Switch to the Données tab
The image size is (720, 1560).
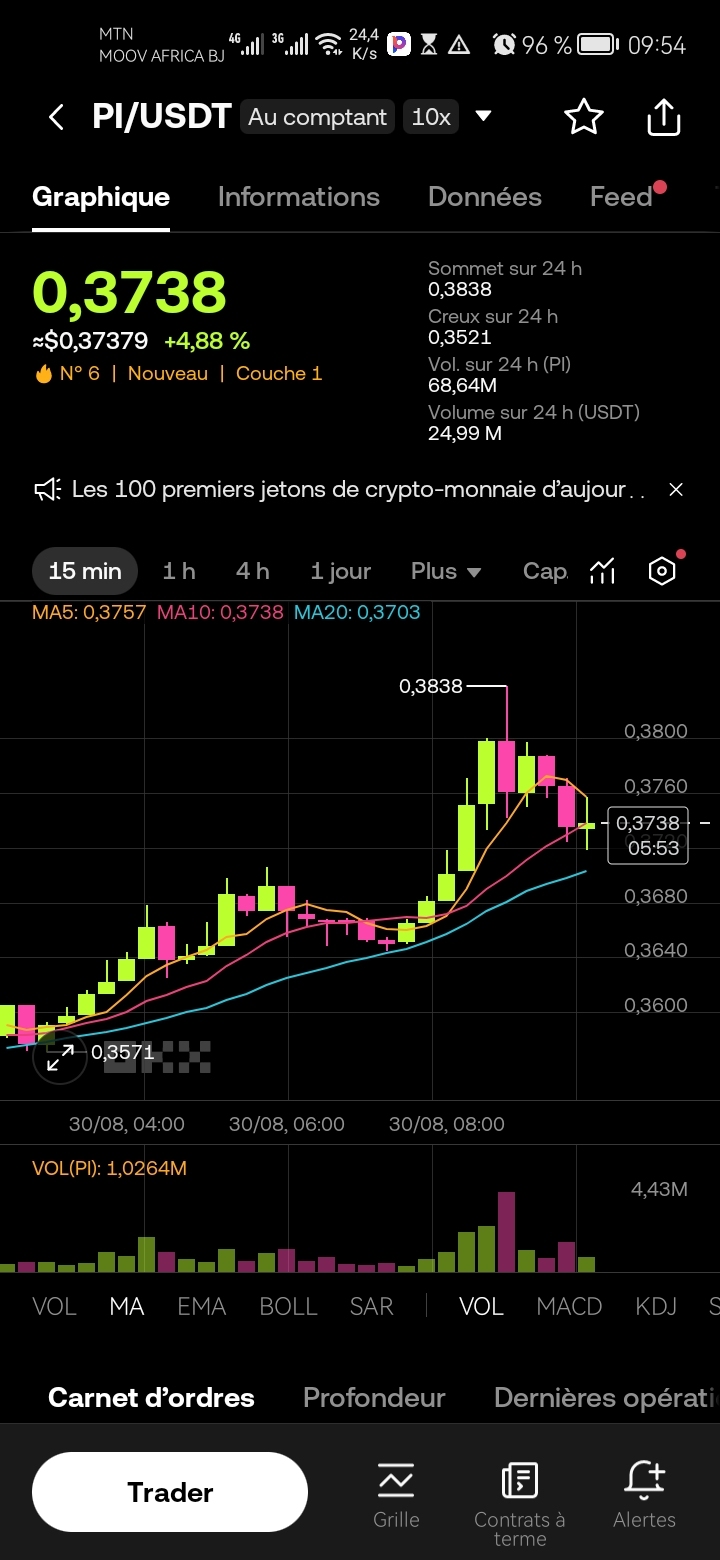pos(484,197)
